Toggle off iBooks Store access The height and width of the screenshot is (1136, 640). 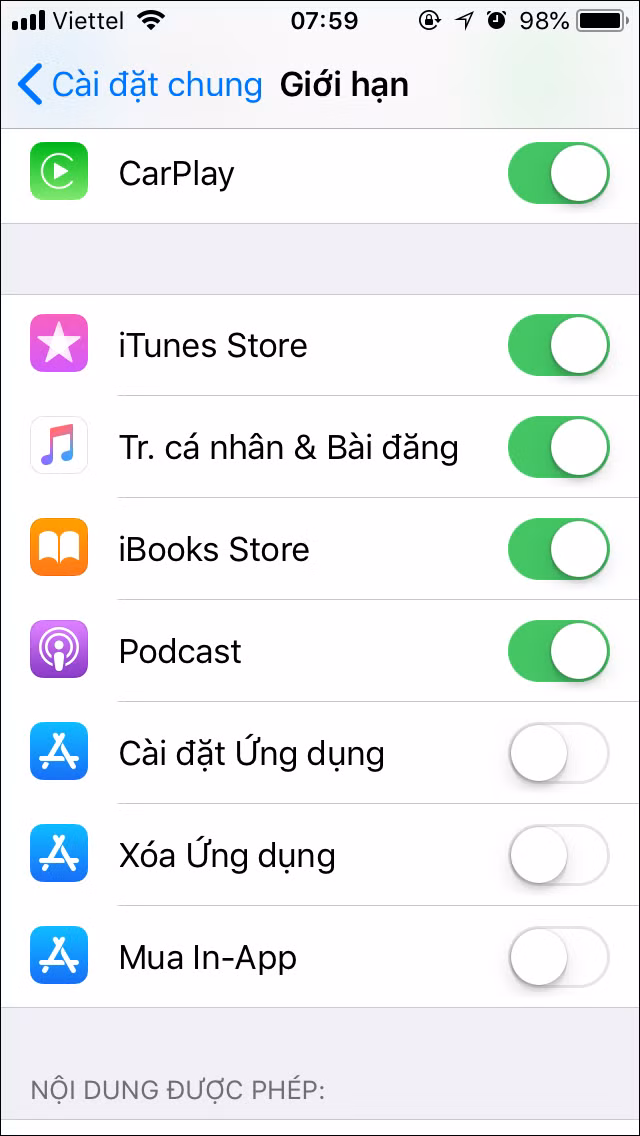558,549
